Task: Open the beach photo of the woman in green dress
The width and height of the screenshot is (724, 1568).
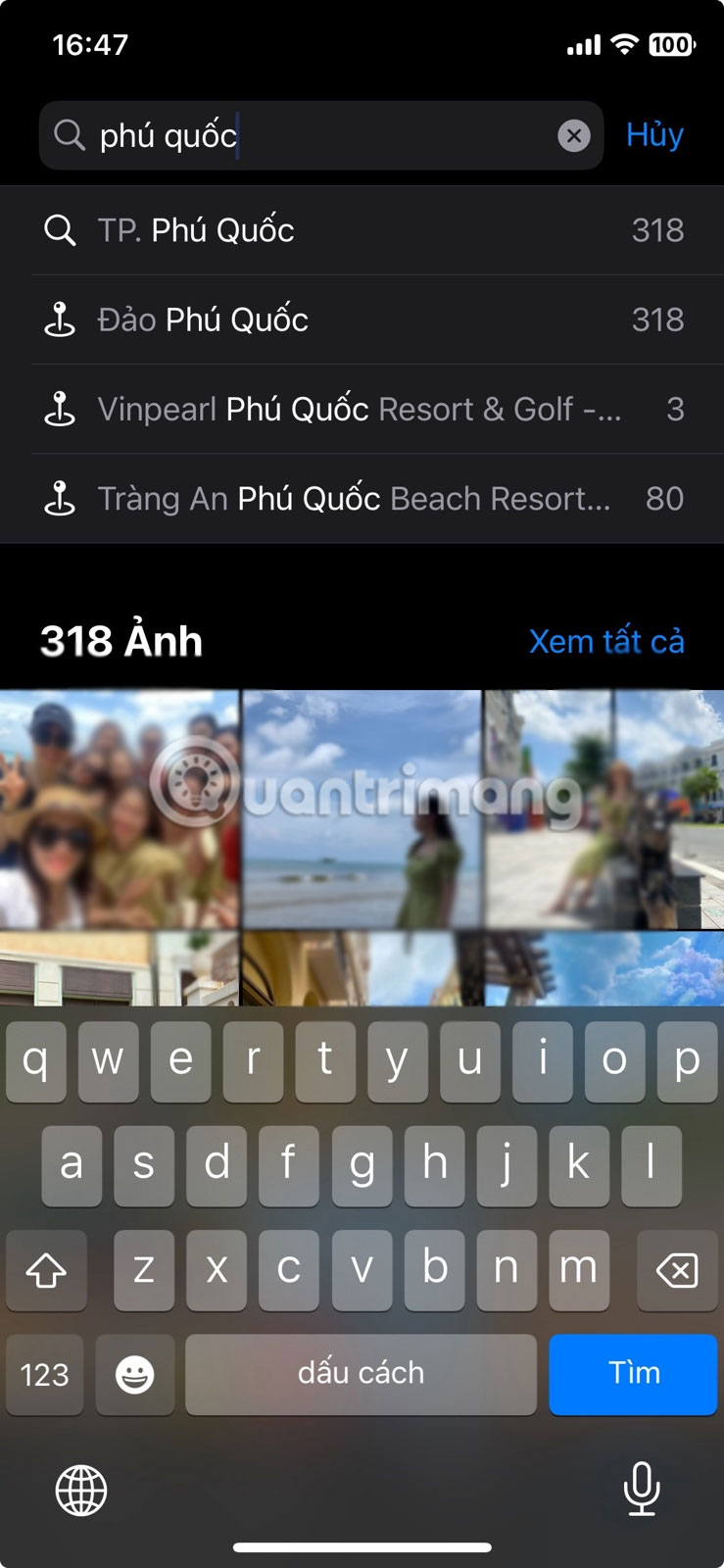Action: coord(362,808)
